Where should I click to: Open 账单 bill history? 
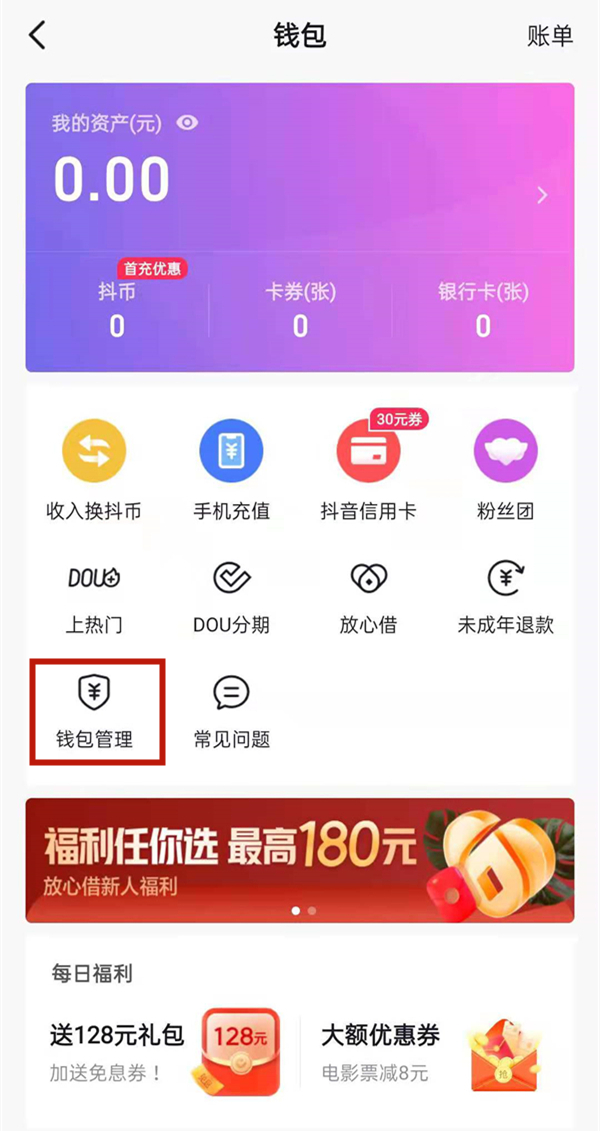[550, 36]
